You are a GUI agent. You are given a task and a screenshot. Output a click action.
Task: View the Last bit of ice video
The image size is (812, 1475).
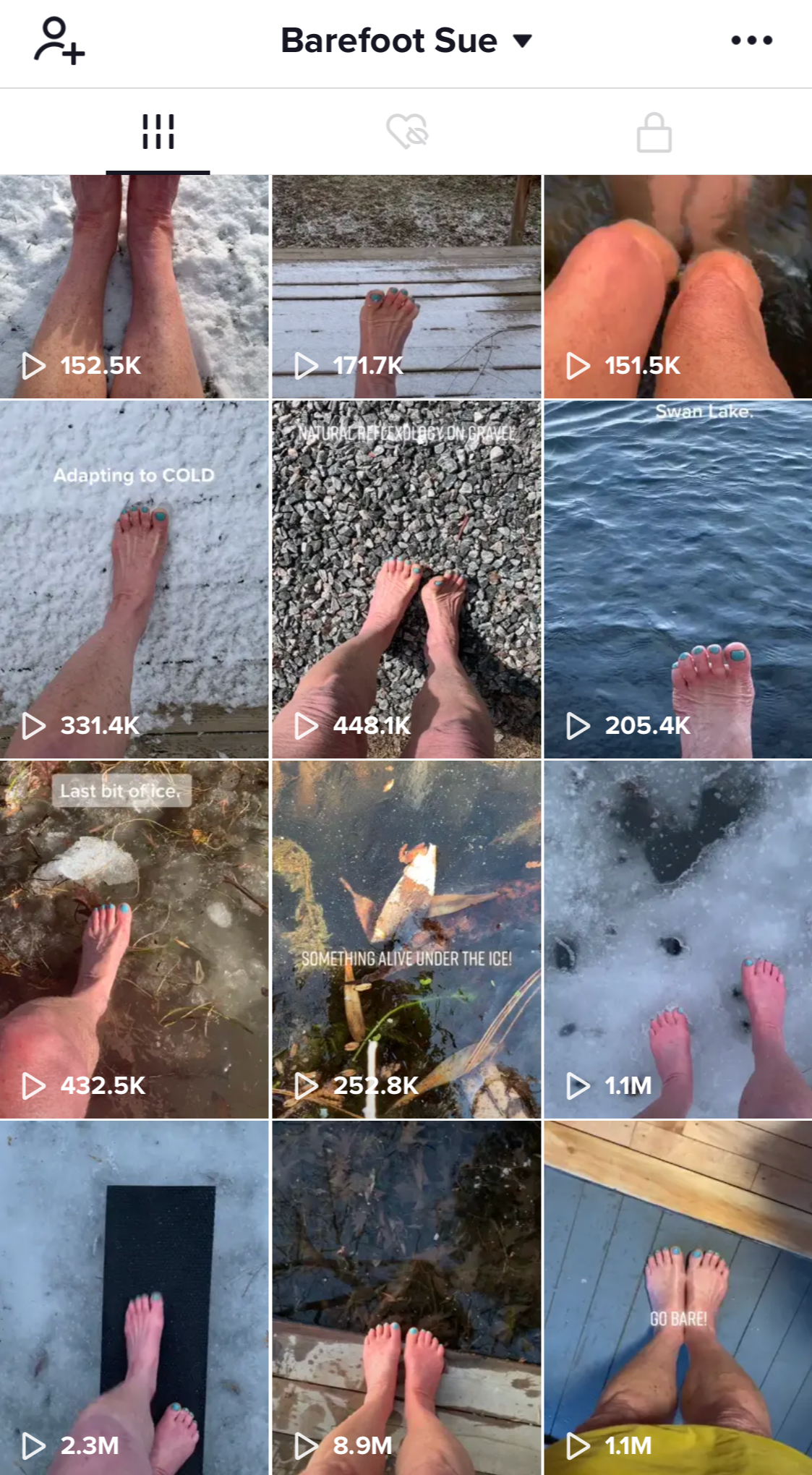[x=134, y=940]
